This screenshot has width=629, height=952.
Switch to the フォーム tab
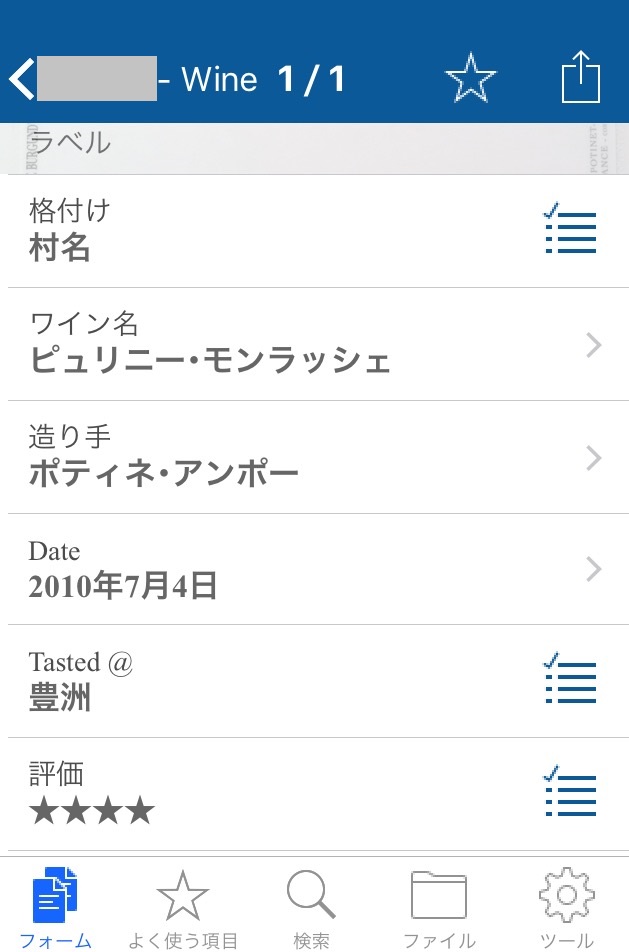click(56, 908)
